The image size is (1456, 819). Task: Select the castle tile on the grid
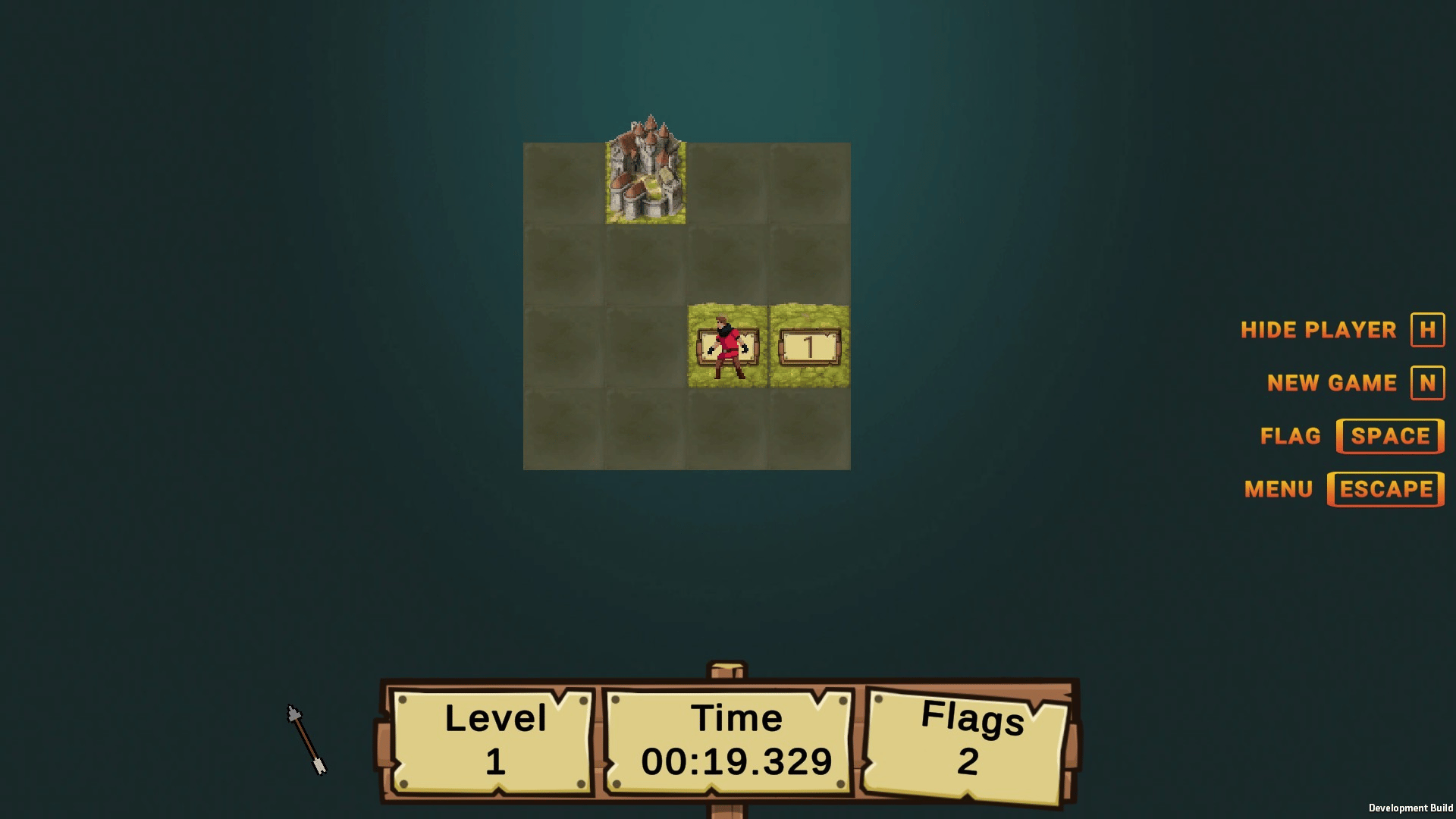[645, 180]
